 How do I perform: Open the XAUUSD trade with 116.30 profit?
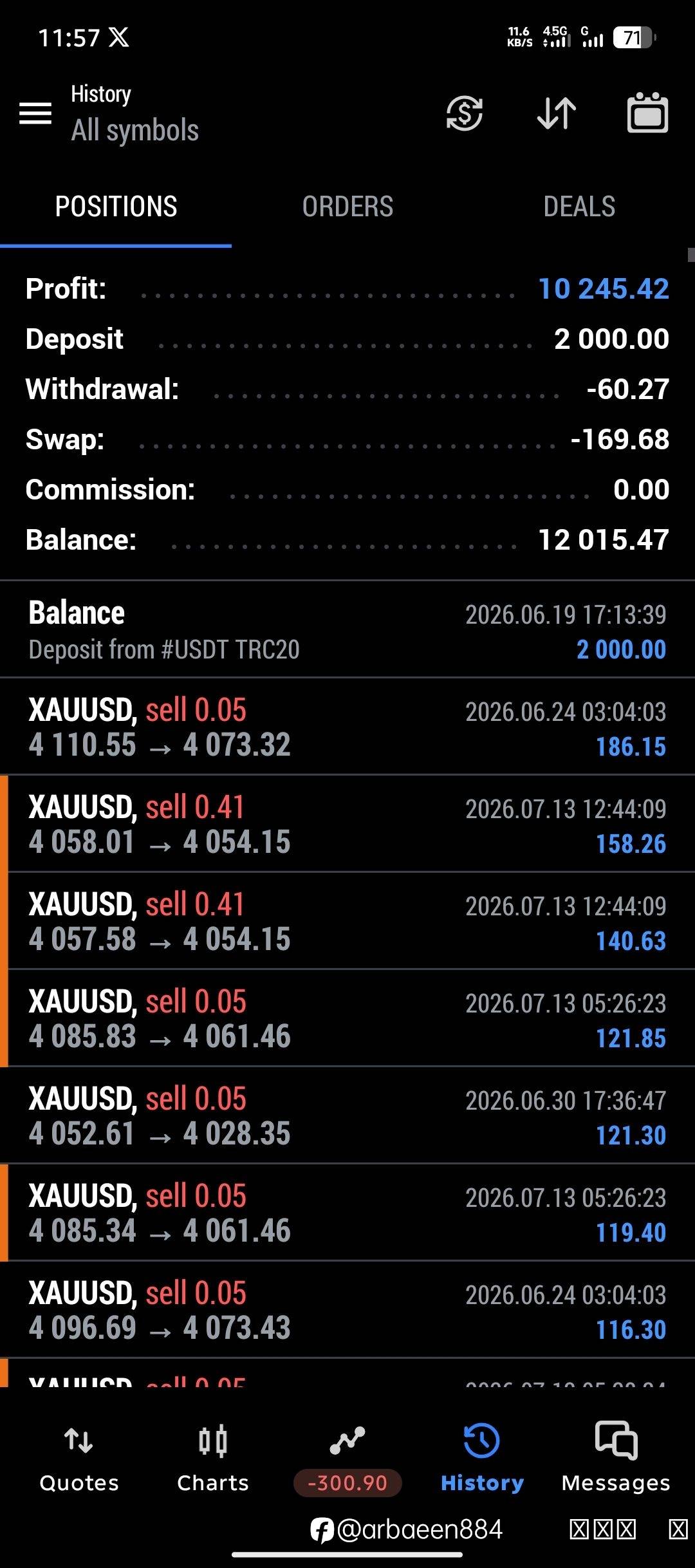point(347,1310)
